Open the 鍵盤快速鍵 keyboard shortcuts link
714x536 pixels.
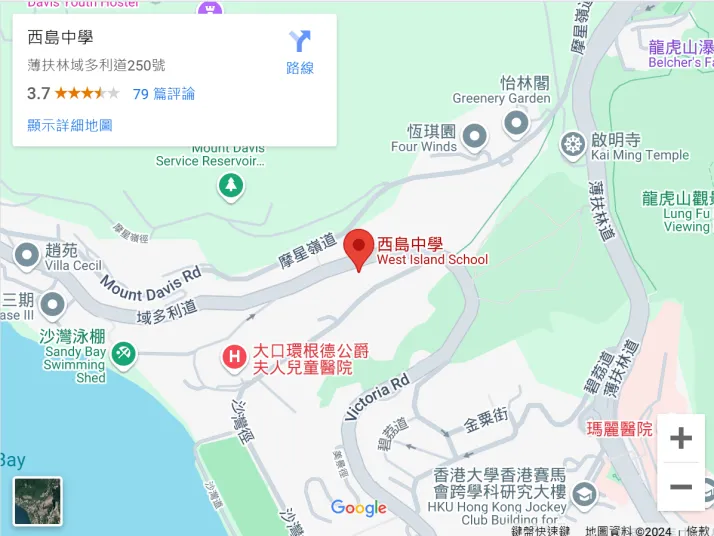pos(540,530)
